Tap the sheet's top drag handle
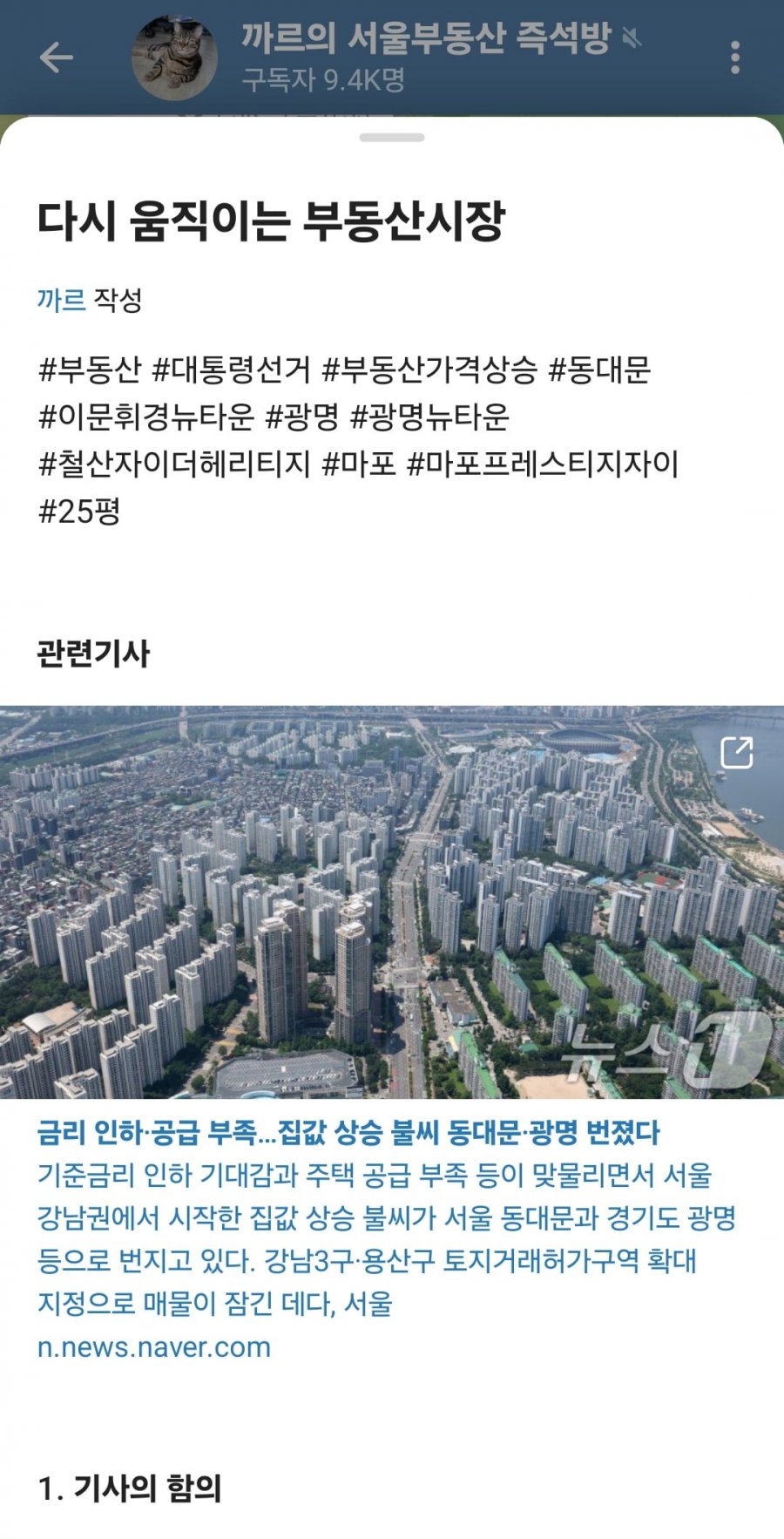 392,138
